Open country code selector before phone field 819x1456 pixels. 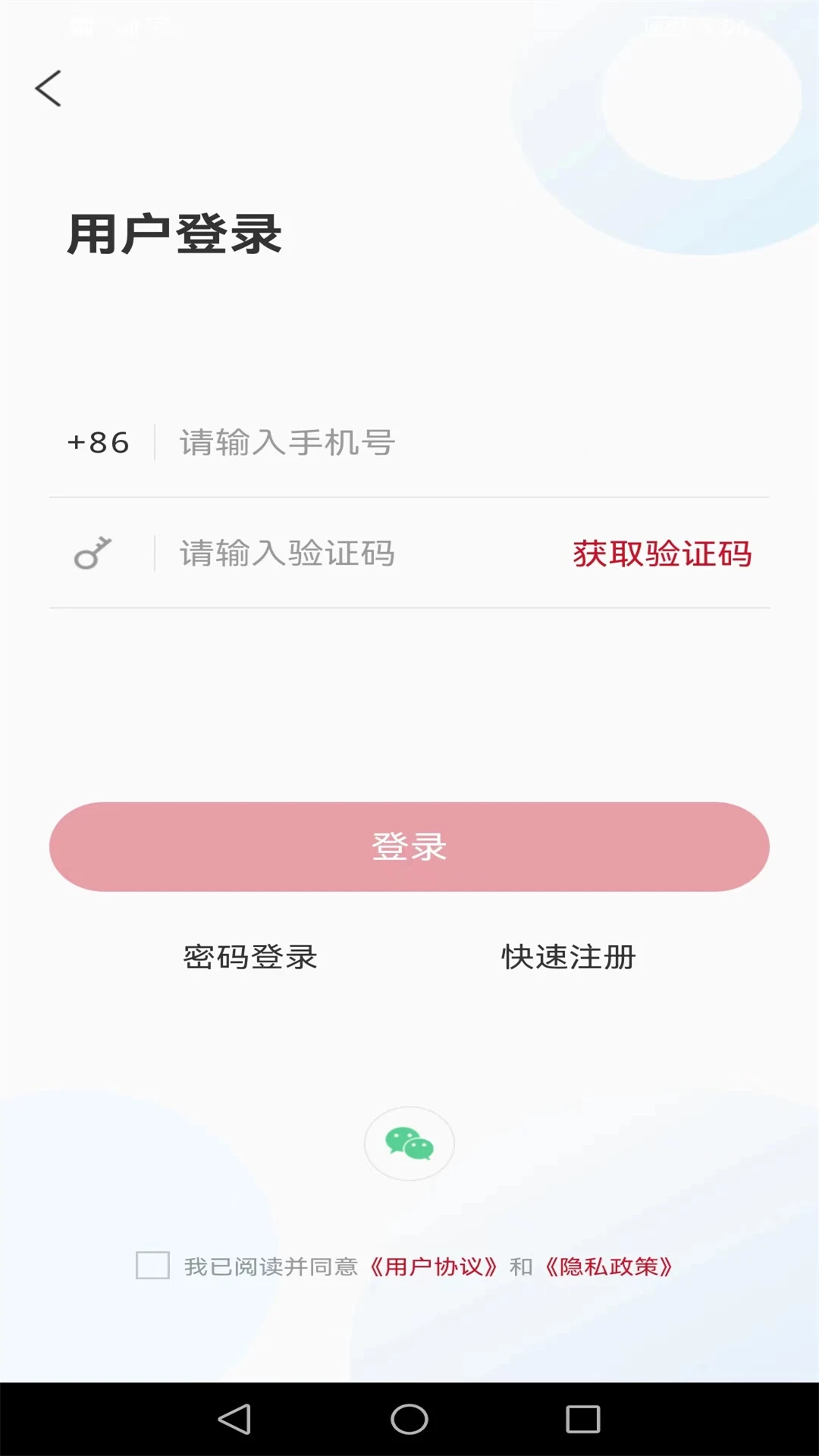[x=97, y=442]
